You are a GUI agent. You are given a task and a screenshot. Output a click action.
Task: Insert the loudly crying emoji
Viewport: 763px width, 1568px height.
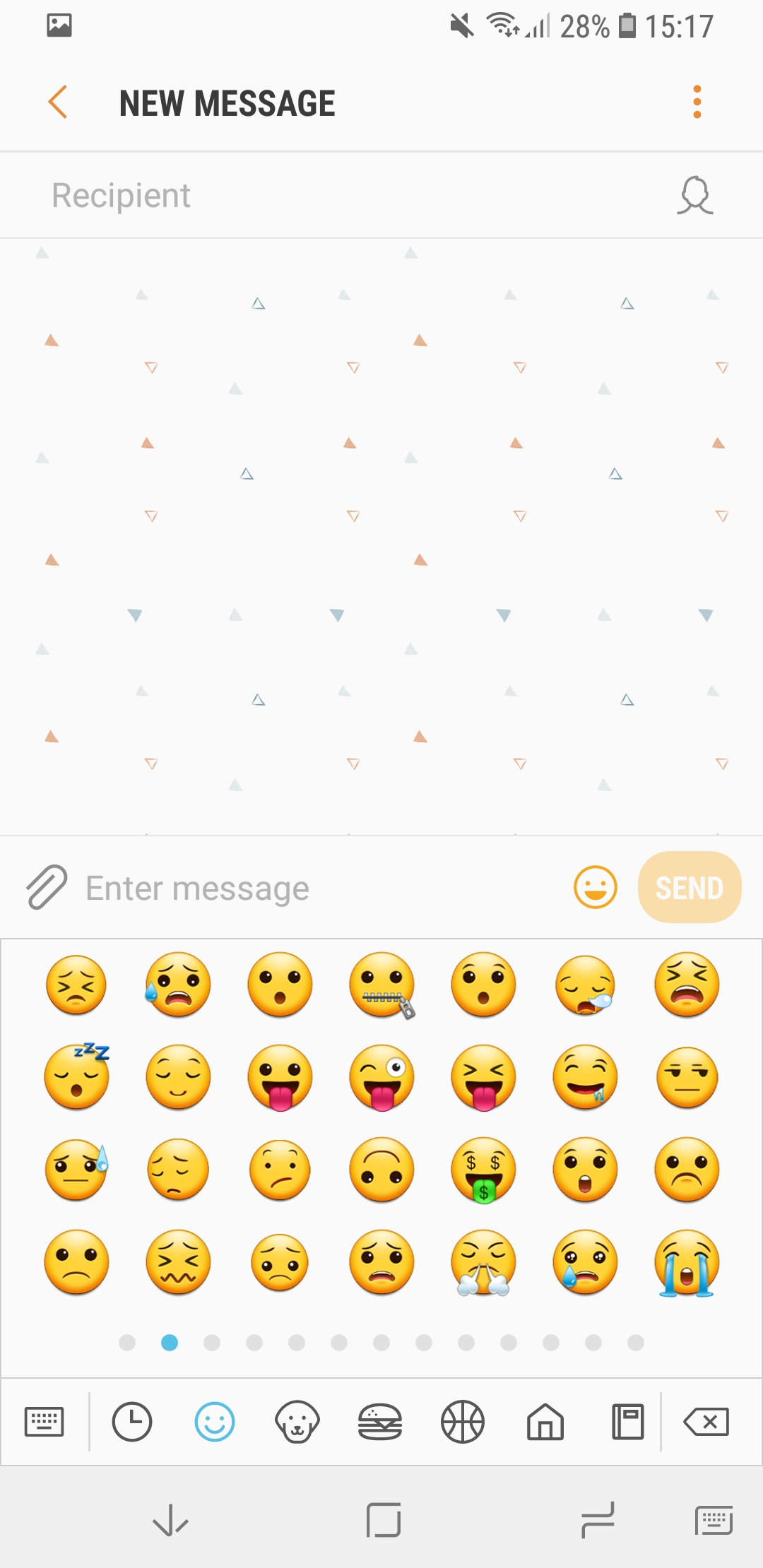coord(687,1262)
